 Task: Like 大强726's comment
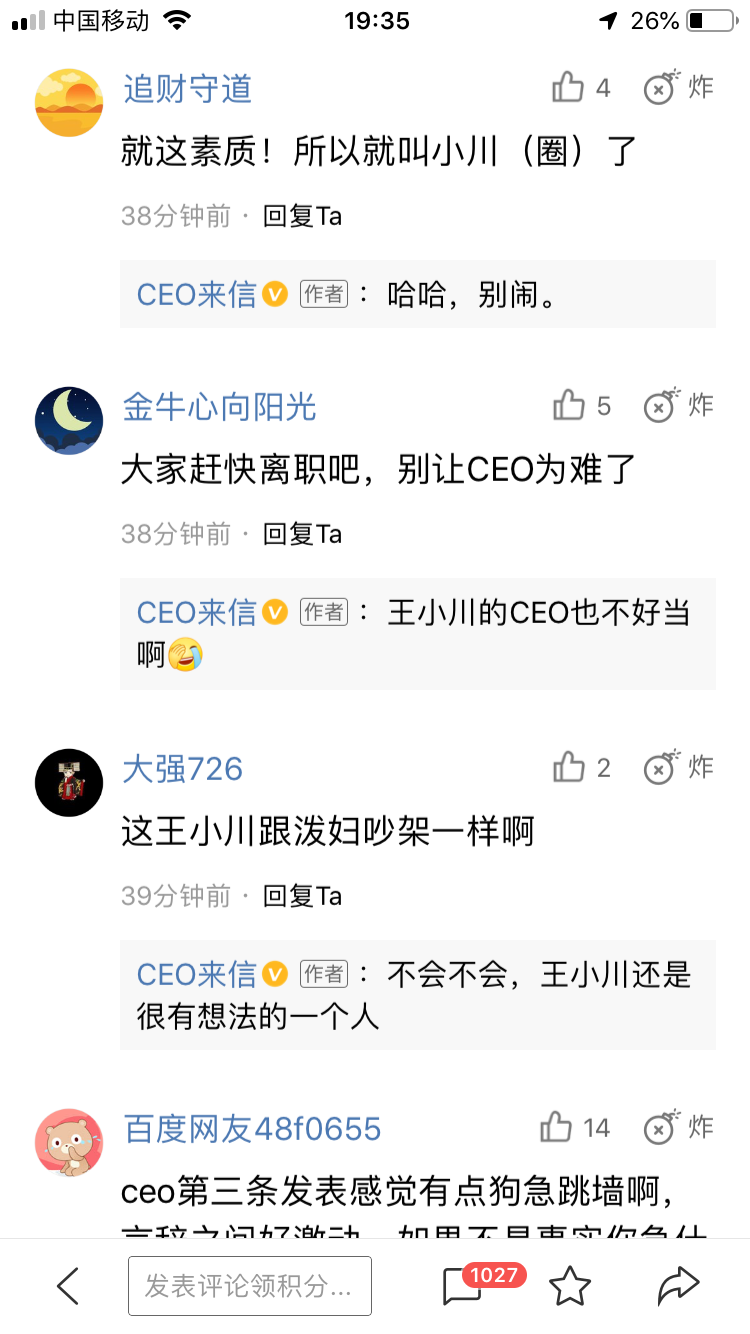[569, 768]
